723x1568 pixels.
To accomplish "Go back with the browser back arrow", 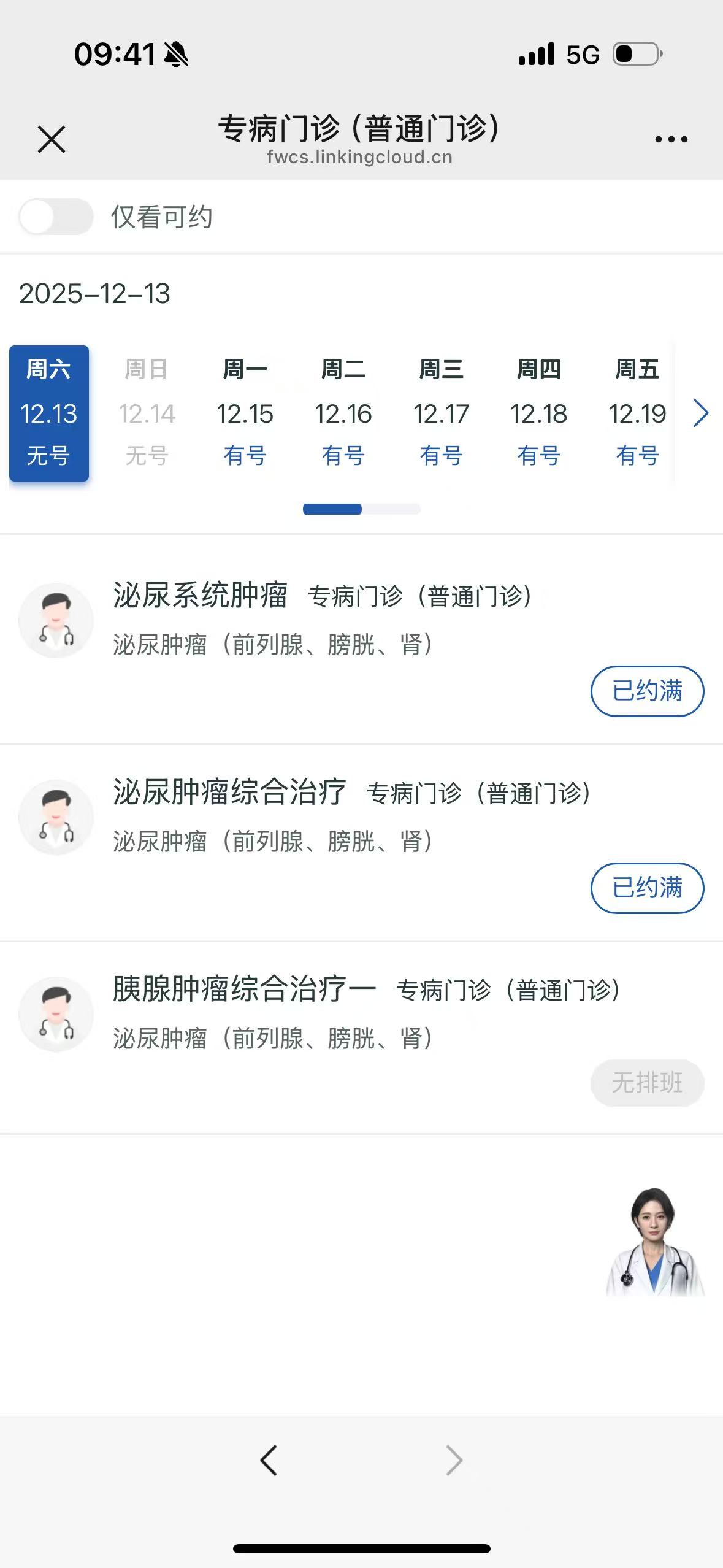I will (x=269, y=1459).
